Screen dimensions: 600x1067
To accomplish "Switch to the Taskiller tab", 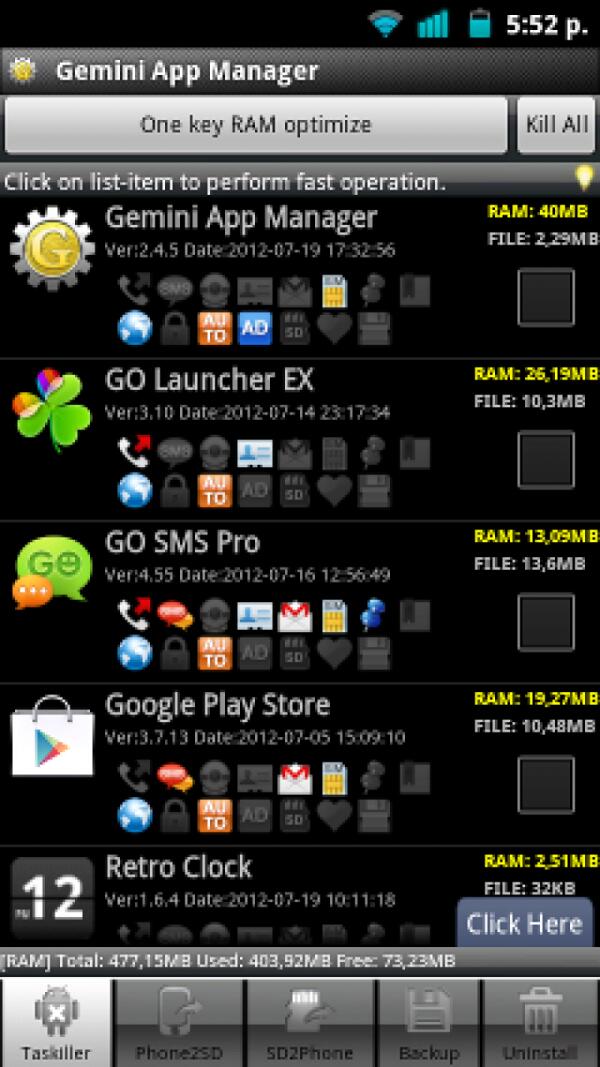I will (x=56, y=1023).
